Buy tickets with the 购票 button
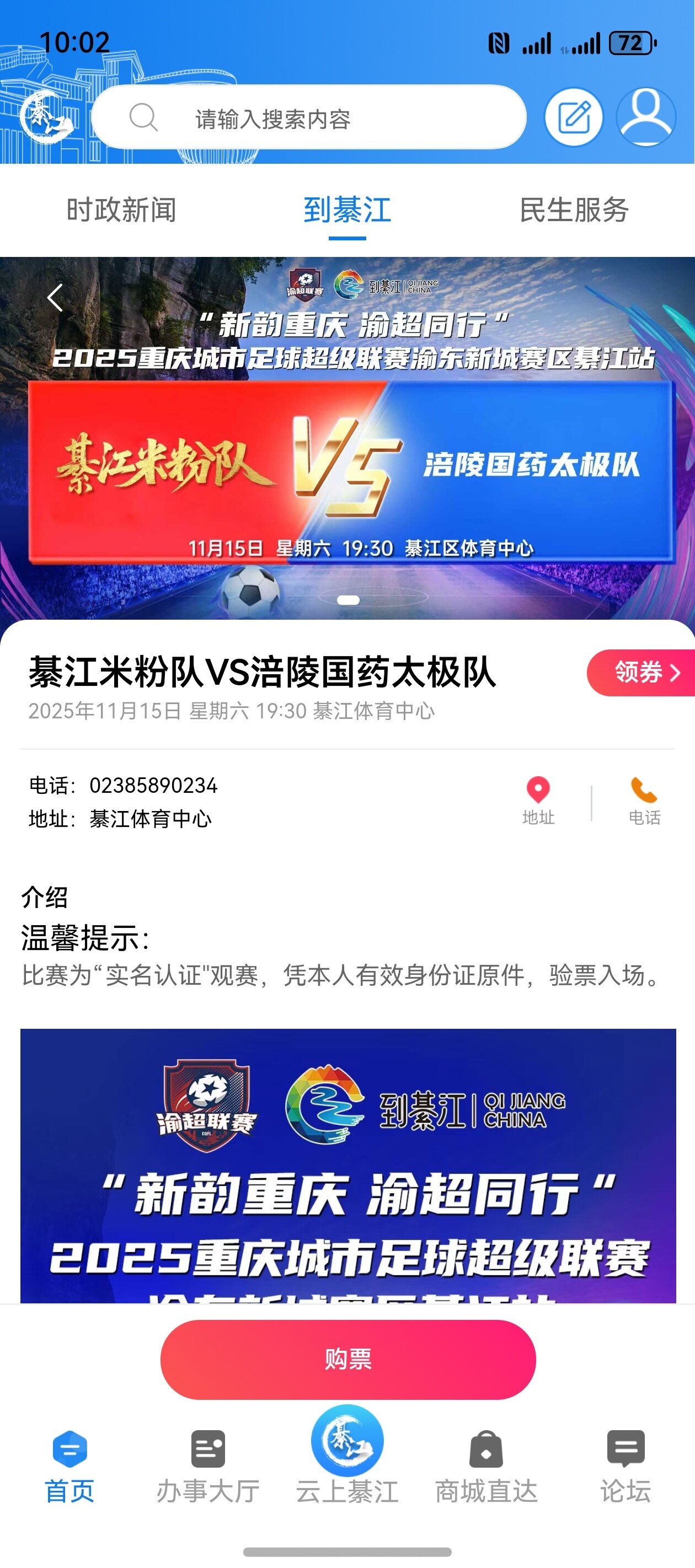This screenshot has height=1568, width=695. pyautogui.click(x=348, y=1359)
